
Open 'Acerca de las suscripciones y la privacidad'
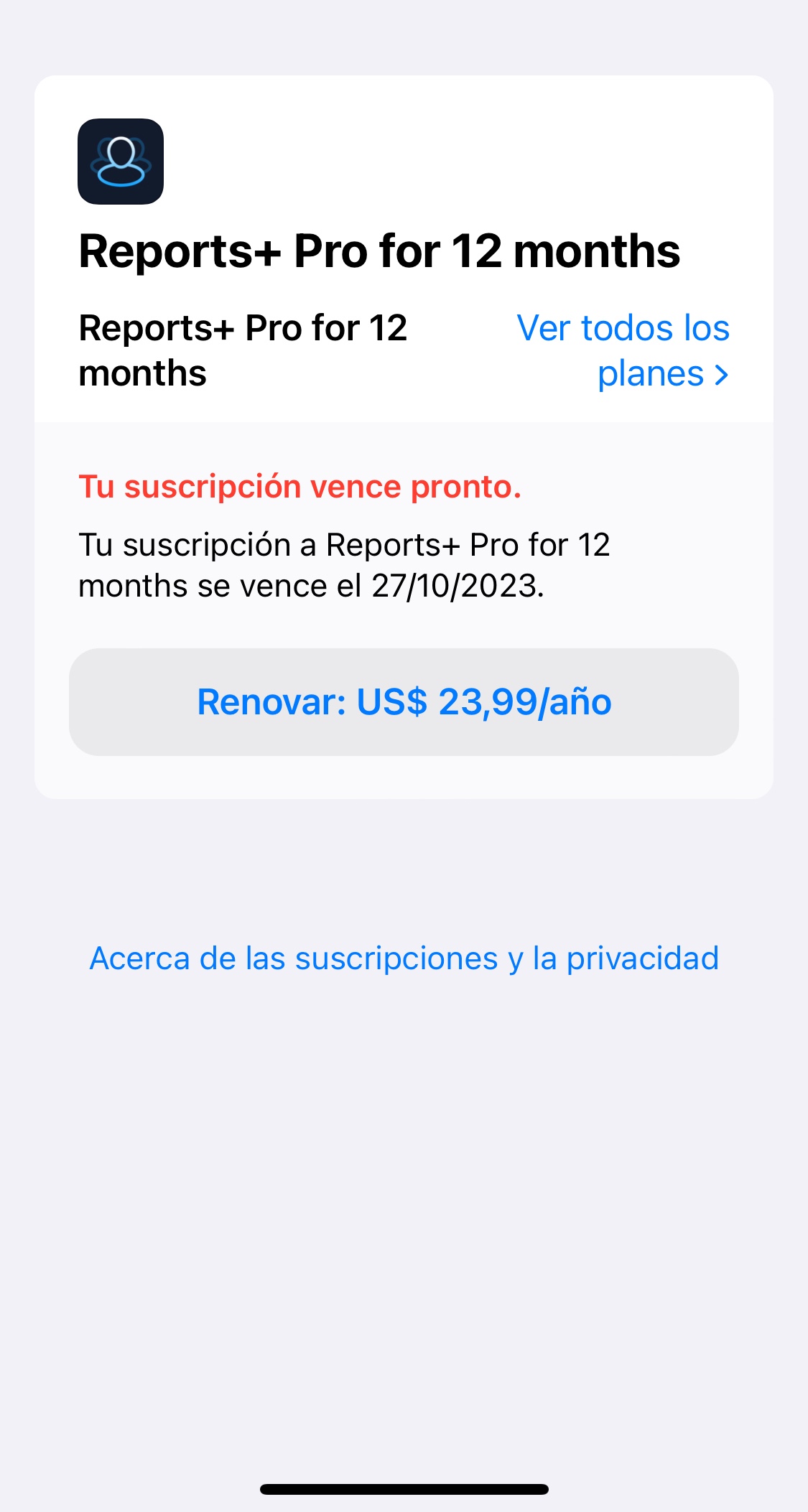click(404, 958)
